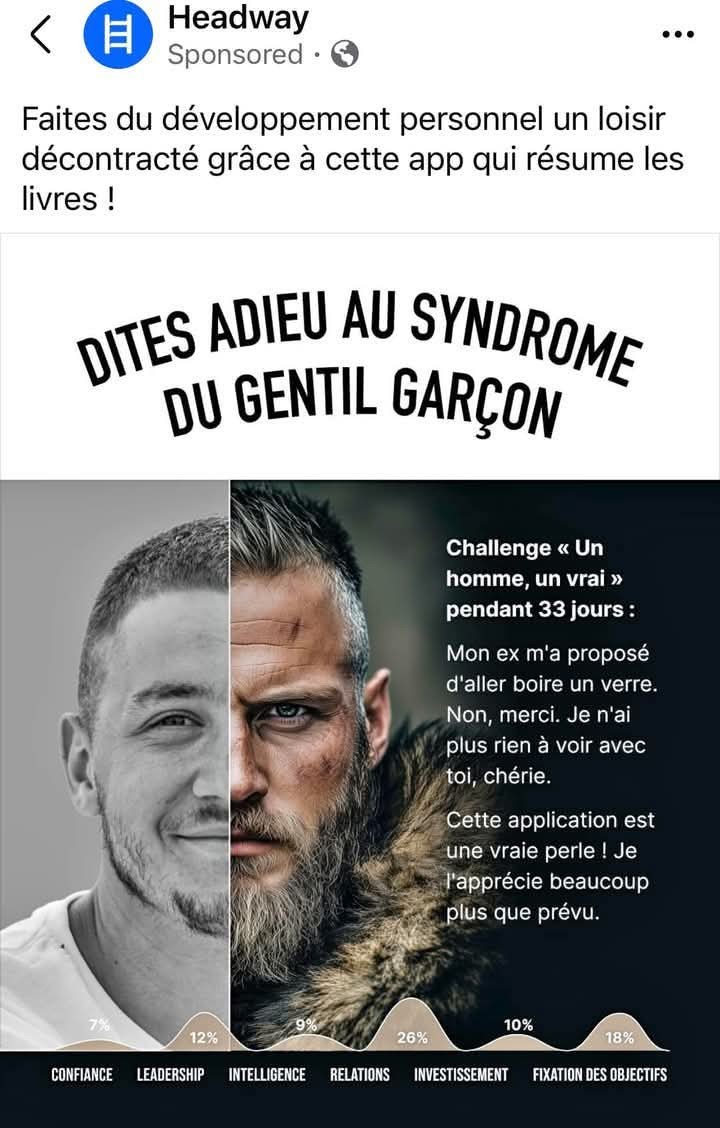Go back using the top-left arrow
This screenshot has height=1128, width=720.
coord(40,36)
